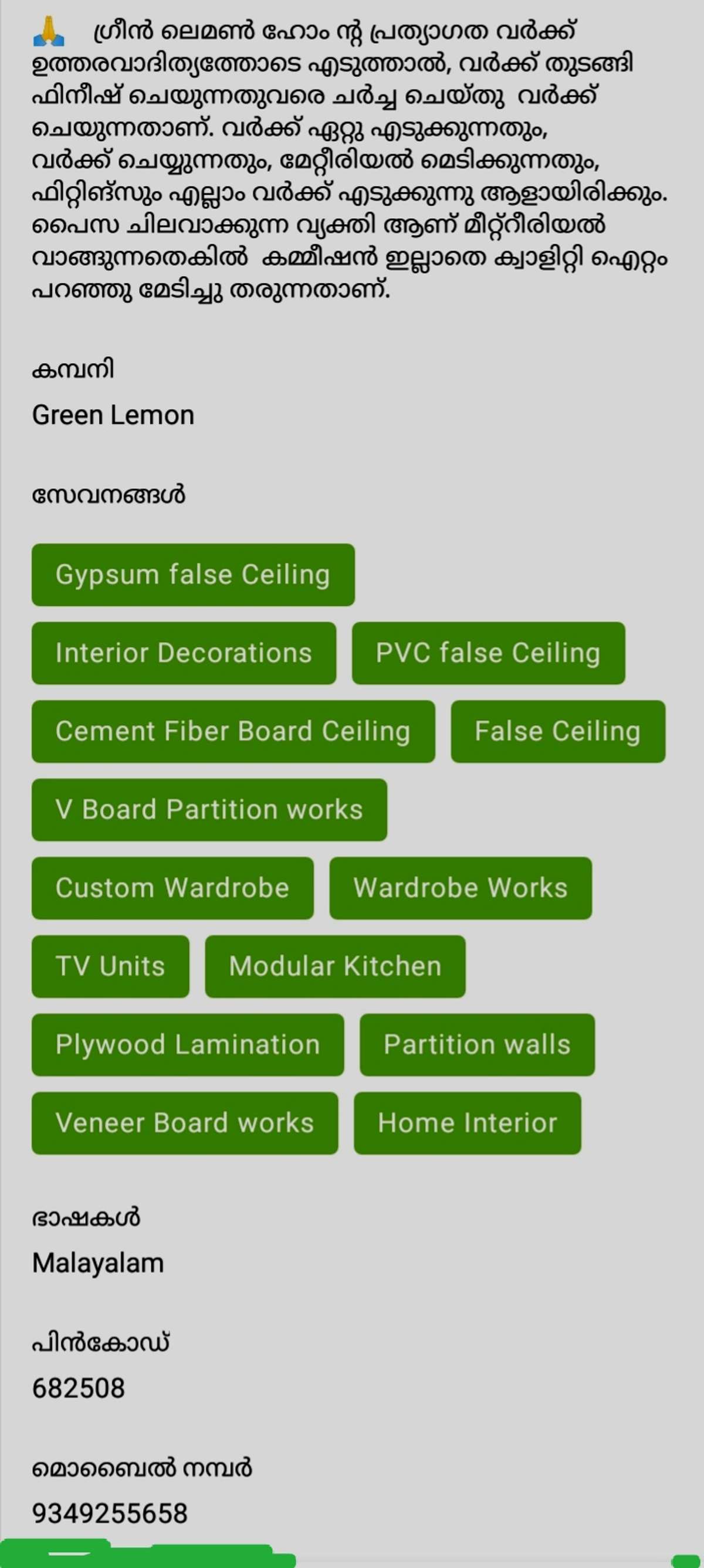Open the TV Units chip
Viewport: 704px width, 1568px height.
pos(110,966)
